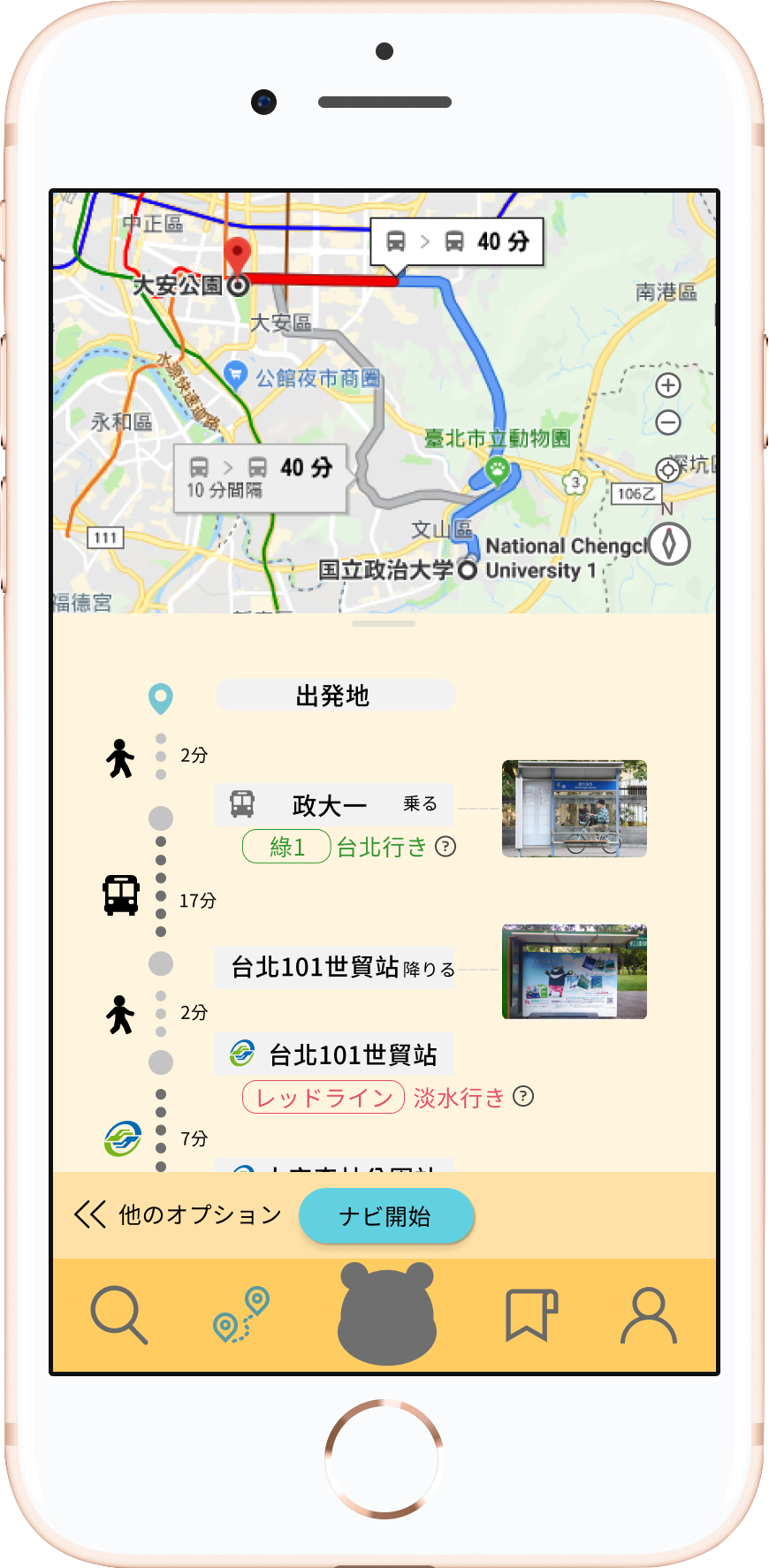Switch to the route planner tab
The image size is (769, 1568).
click(x=240, y=1315)
